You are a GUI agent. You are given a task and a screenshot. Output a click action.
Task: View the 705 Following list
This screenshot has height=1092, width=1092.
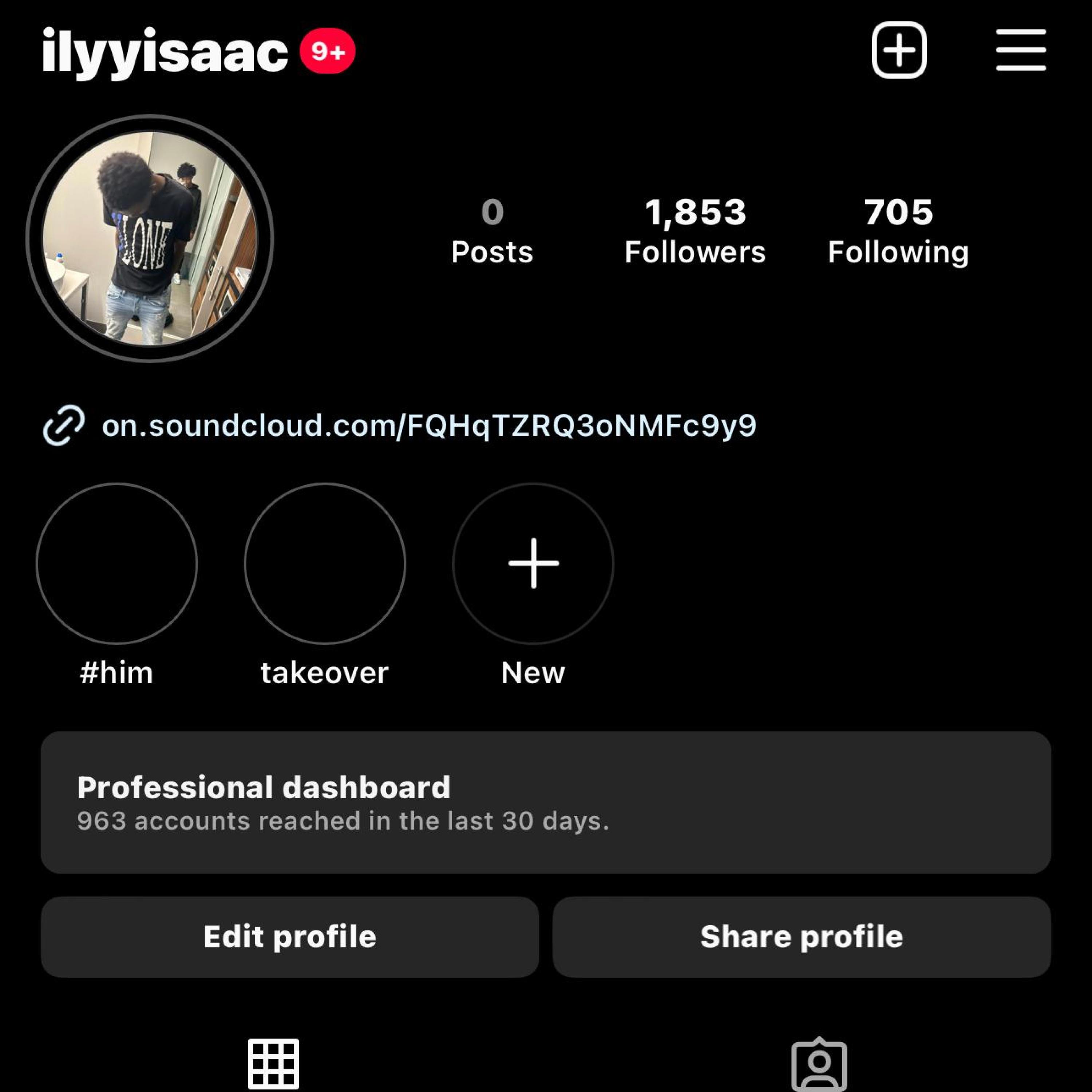pos(898,231)
